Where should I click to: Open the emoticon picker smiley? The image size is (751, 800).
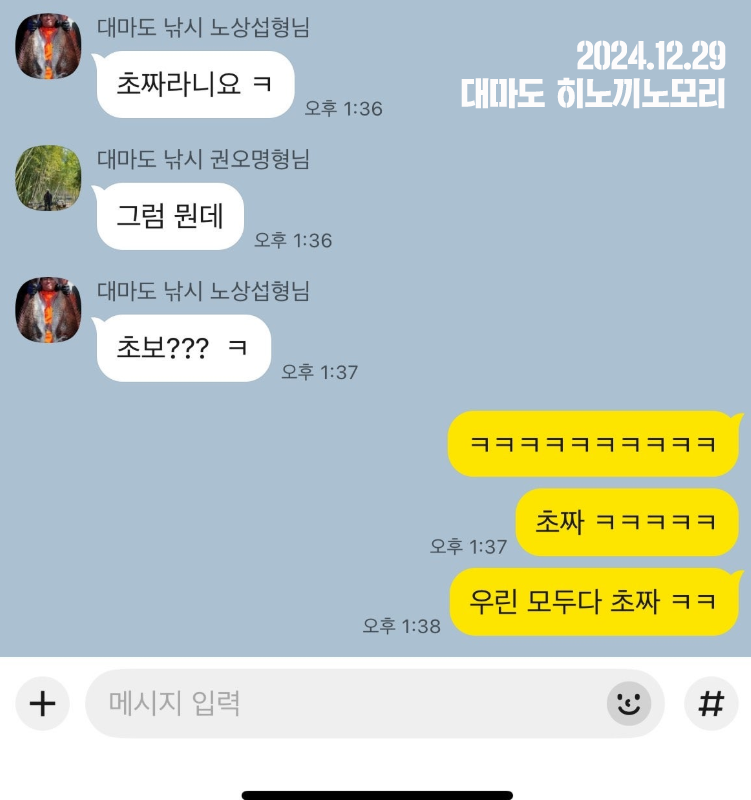coord(628,704)
